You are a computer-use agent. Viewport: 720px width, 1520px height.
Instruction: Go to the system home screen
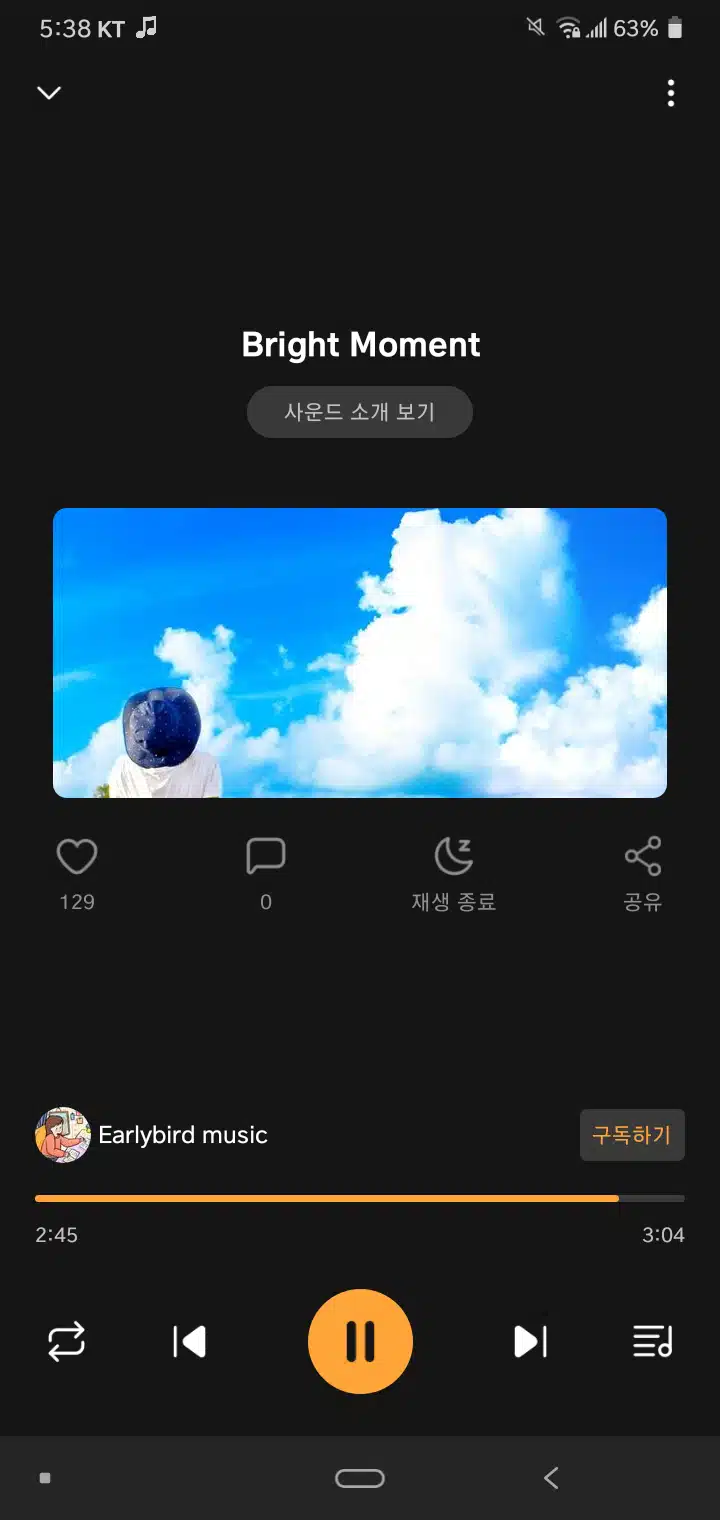(x=360, y=1478)
